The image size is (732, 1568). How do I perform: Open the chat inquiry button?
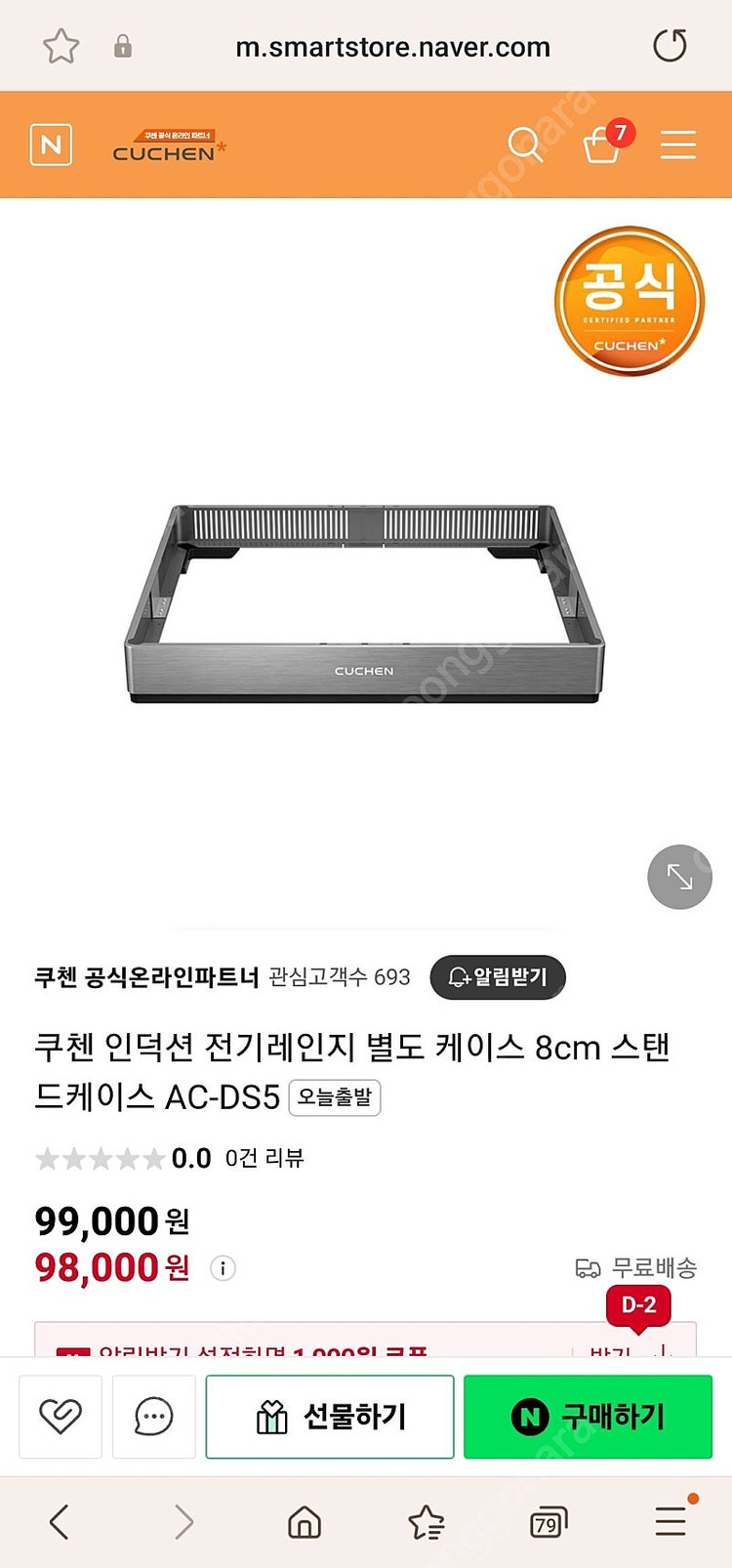[x=154, y=1417]
